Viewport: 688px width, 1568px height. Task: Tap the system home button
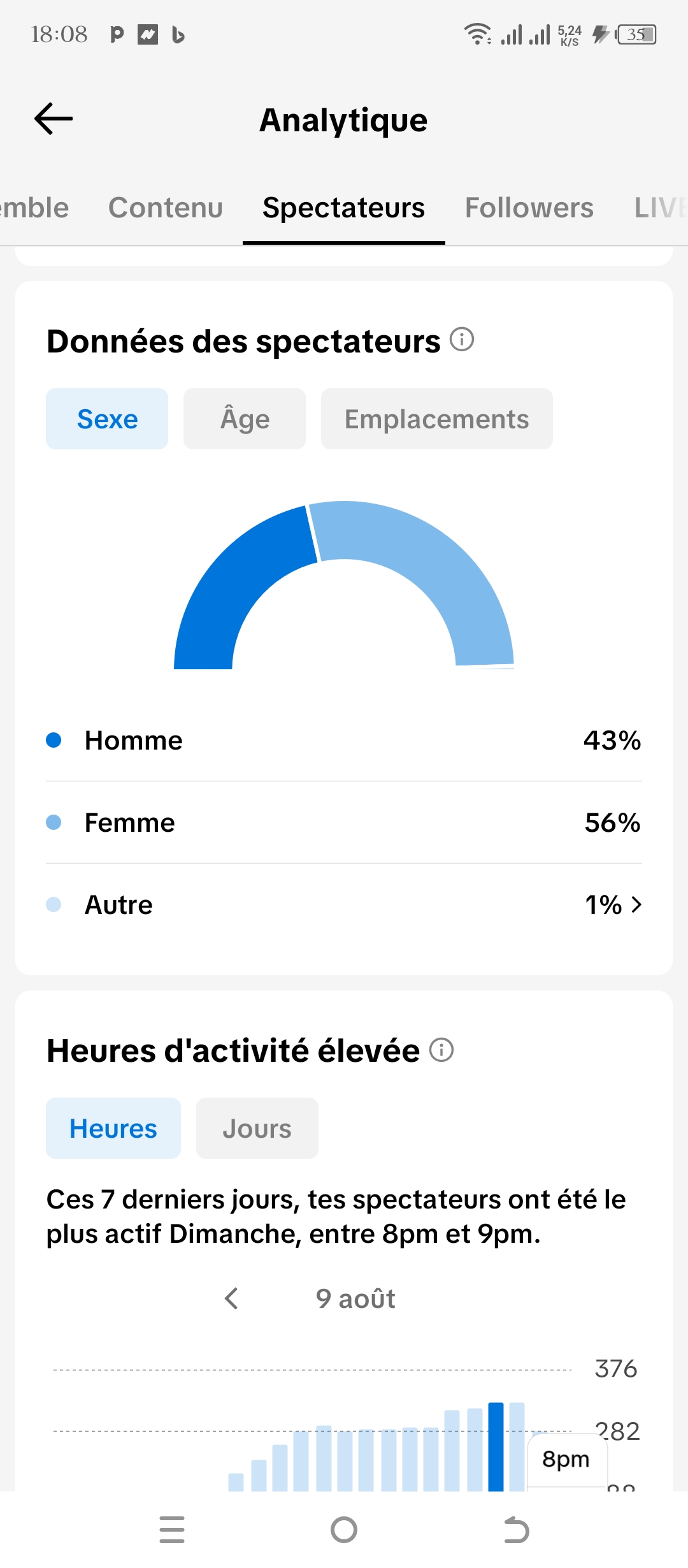coord(344,1530)
